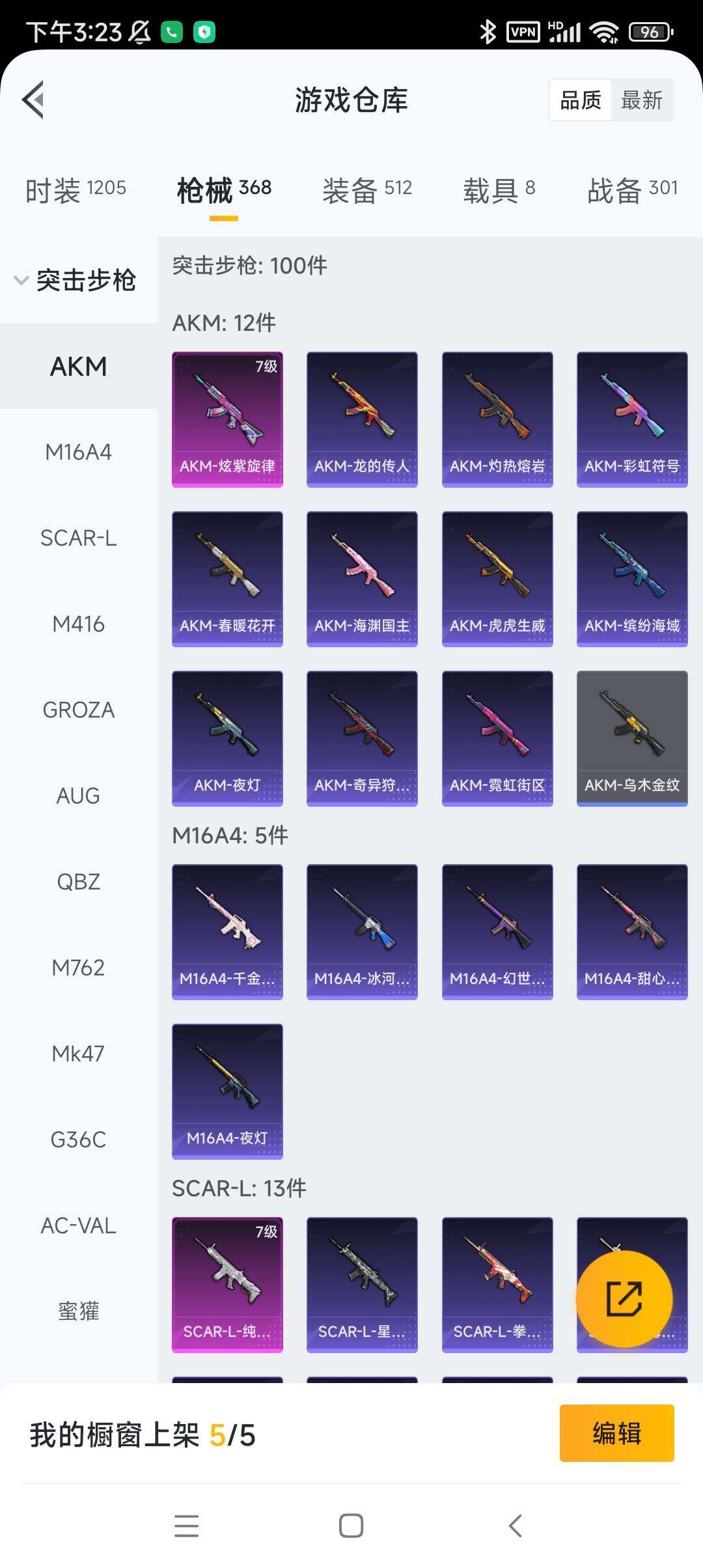This screenshot has width=703, height=1568.
Task: Go to the system home screen
Action: (351, 1526)
